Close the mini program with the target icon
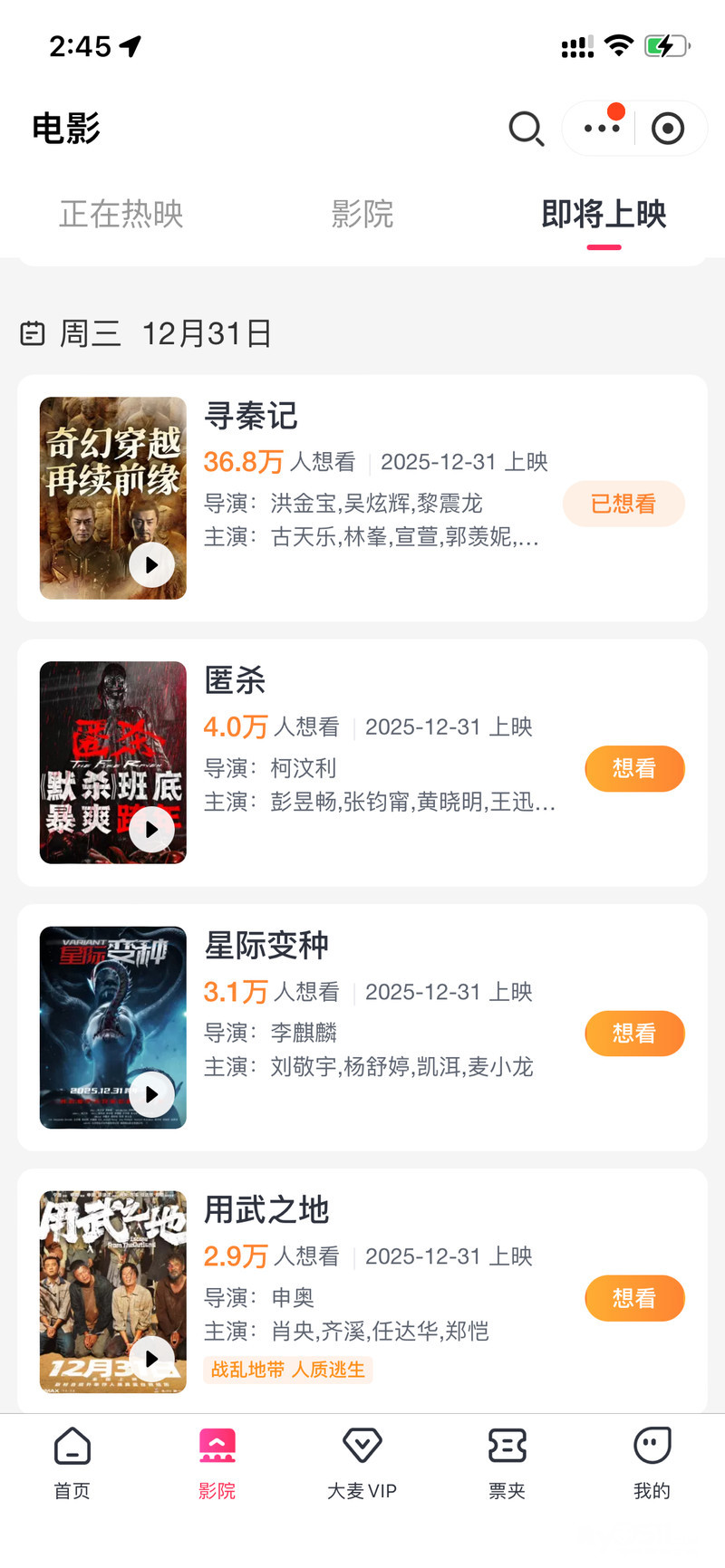The image size is (725, 1568). pyautogui.click(x=668, y=129)
